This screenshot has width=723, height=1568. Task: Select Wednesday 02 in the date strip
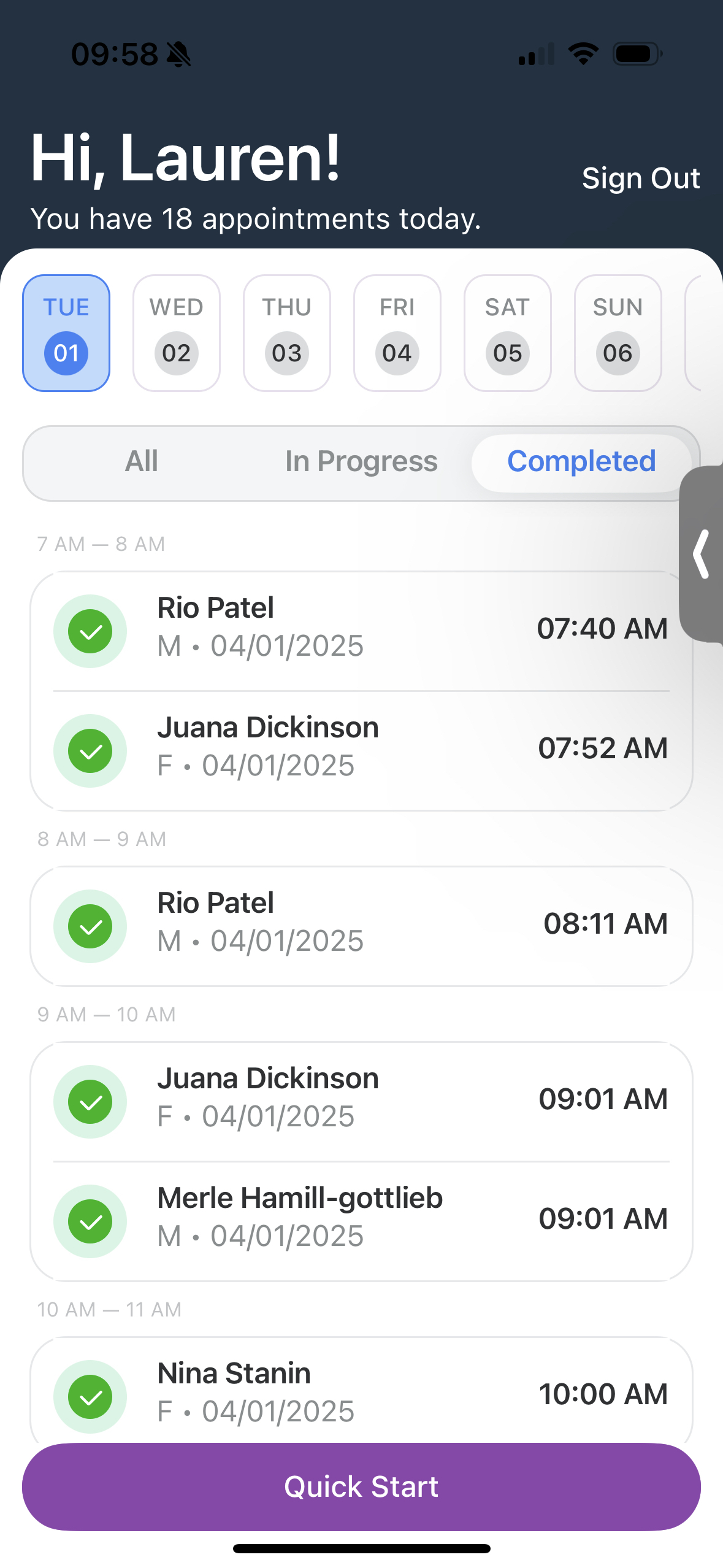tap(177, 333)
